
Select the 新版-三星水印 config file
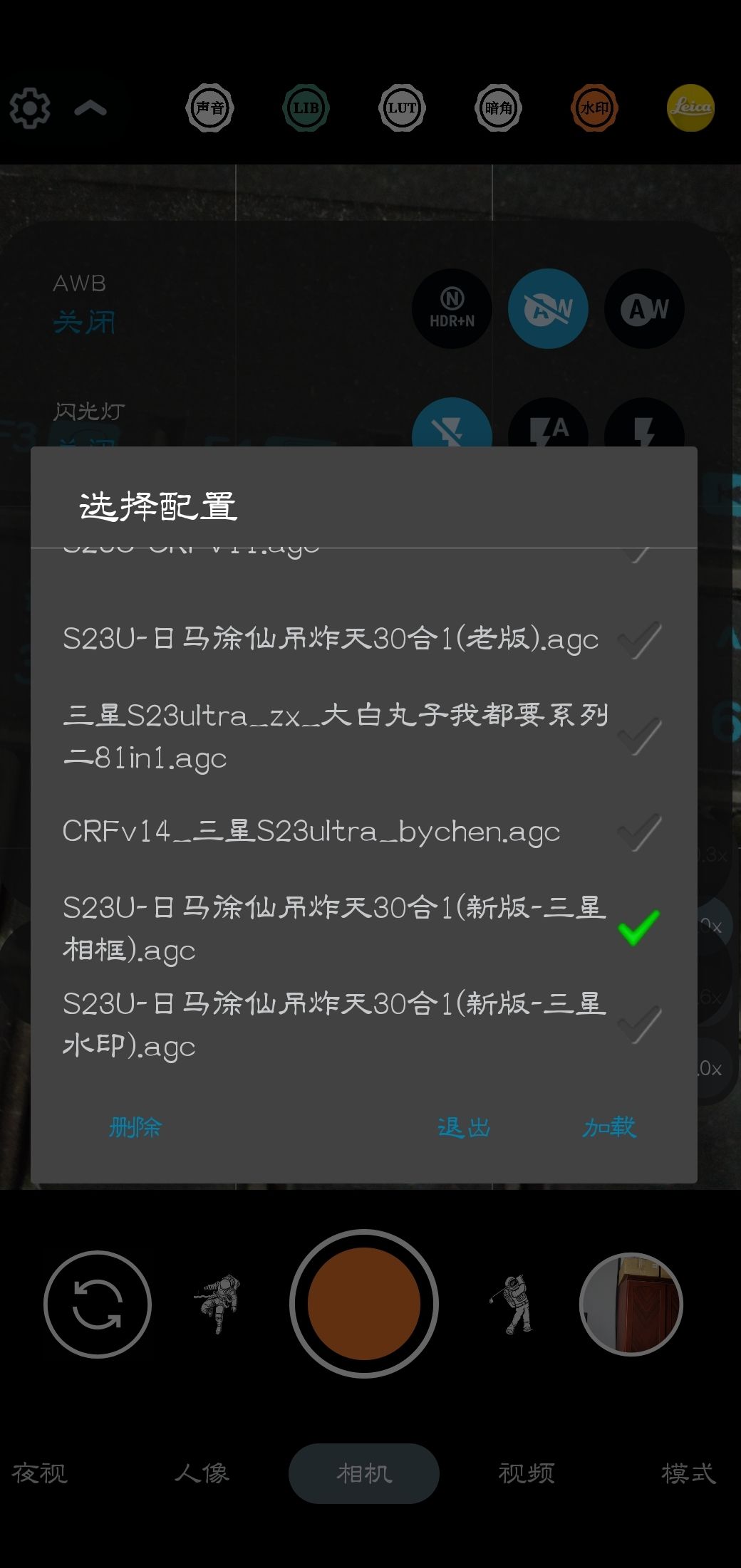point(335,1025)
